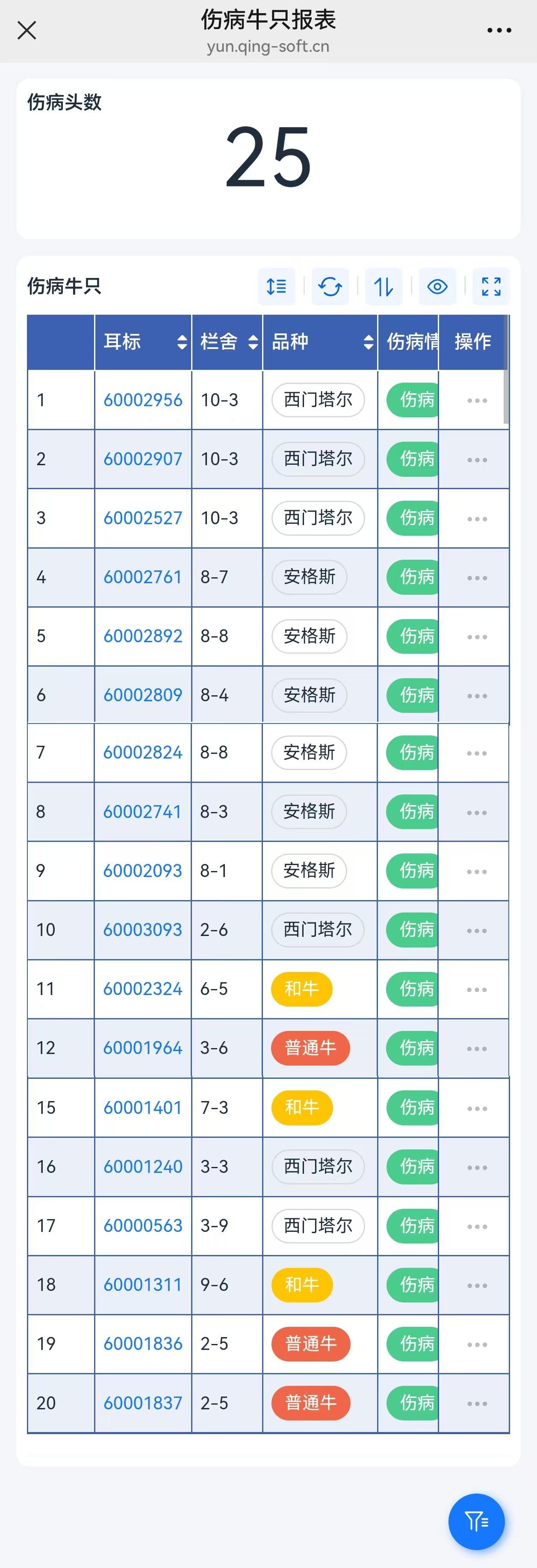Open the table sorting options
Screen dimensions: 537x1568
pyautogui.click(x=384, y=286)
